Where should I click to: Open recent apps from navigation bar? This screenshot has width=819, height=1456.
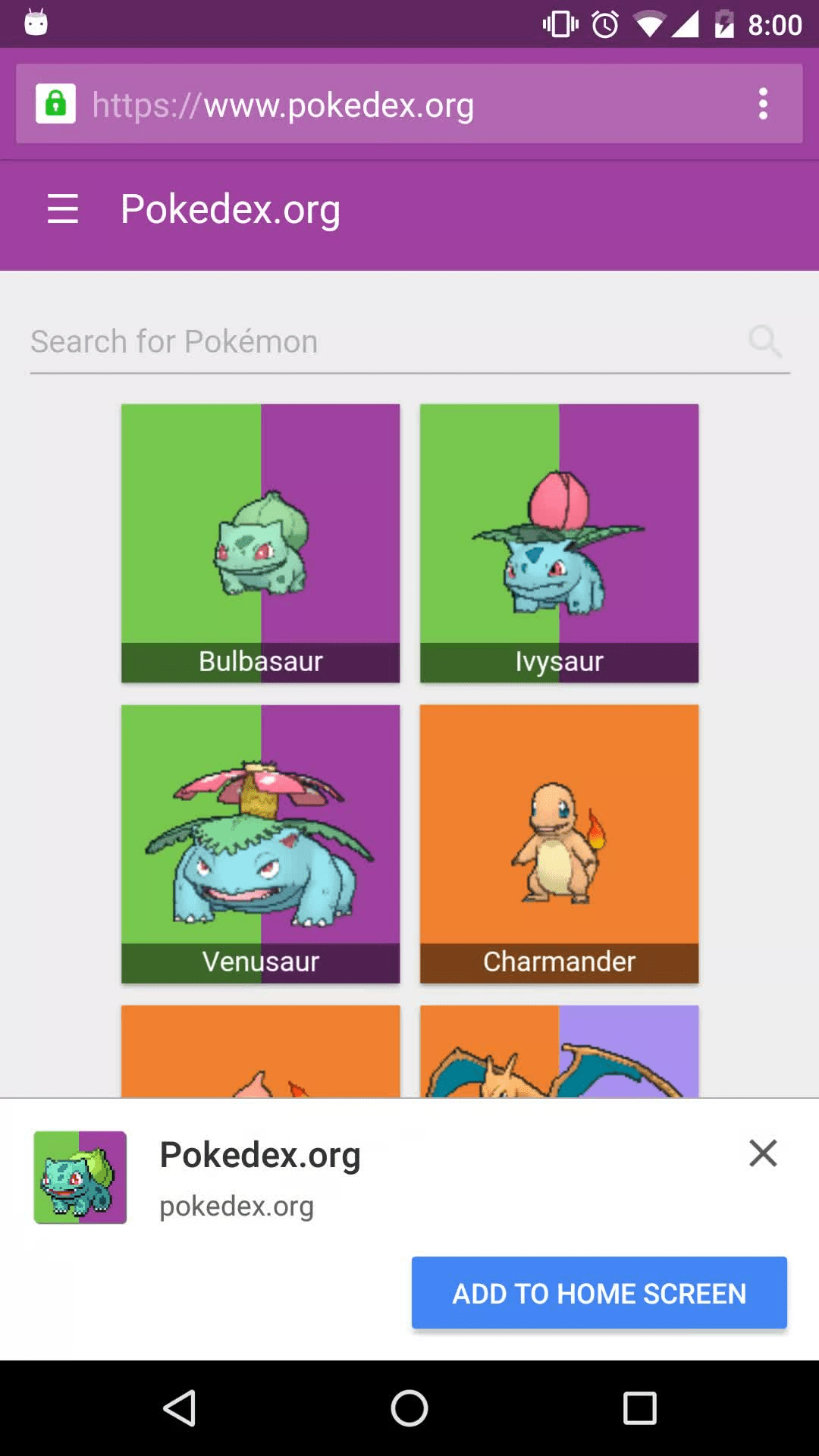[x=639, y=1408]
